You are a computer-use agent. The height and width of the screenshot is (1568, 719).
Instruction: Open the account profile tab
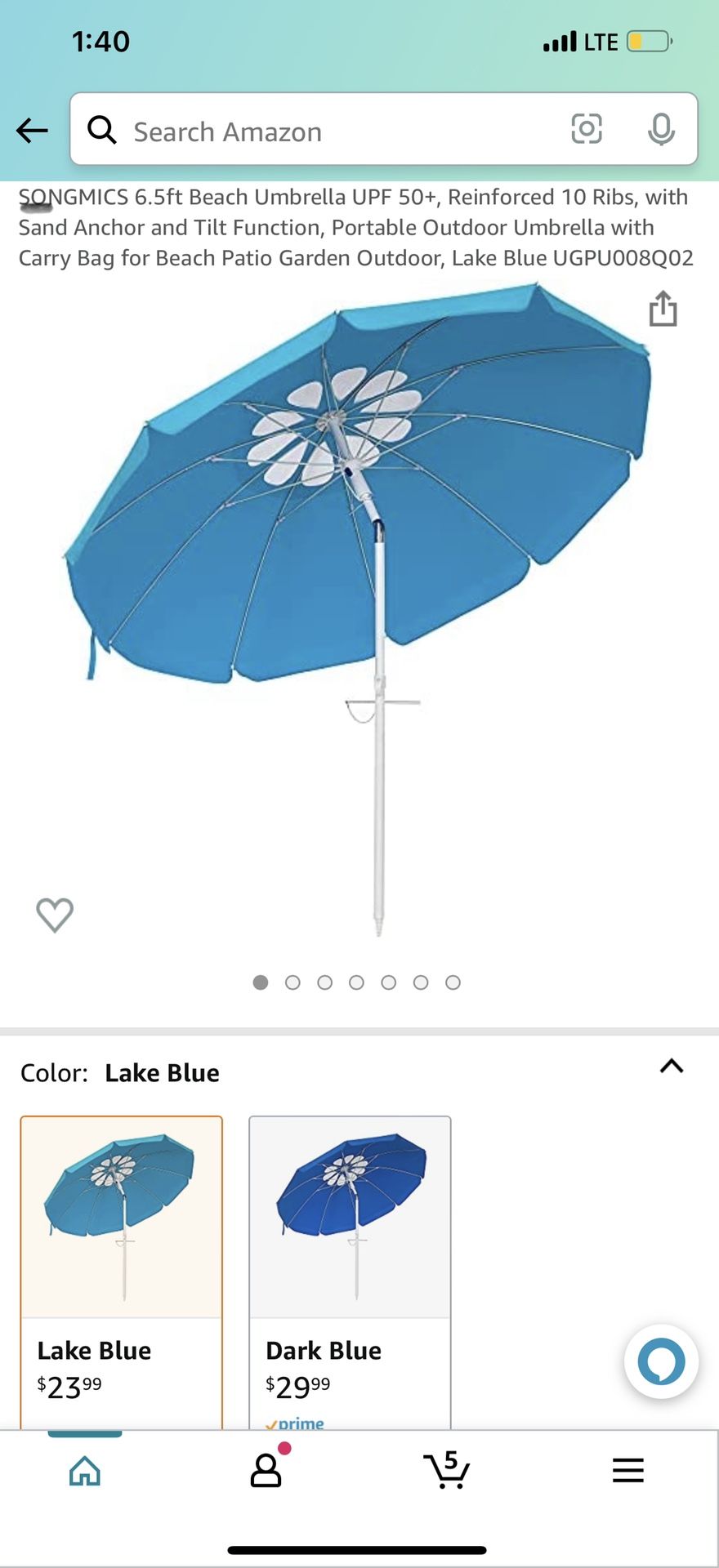pos(266,1470)
